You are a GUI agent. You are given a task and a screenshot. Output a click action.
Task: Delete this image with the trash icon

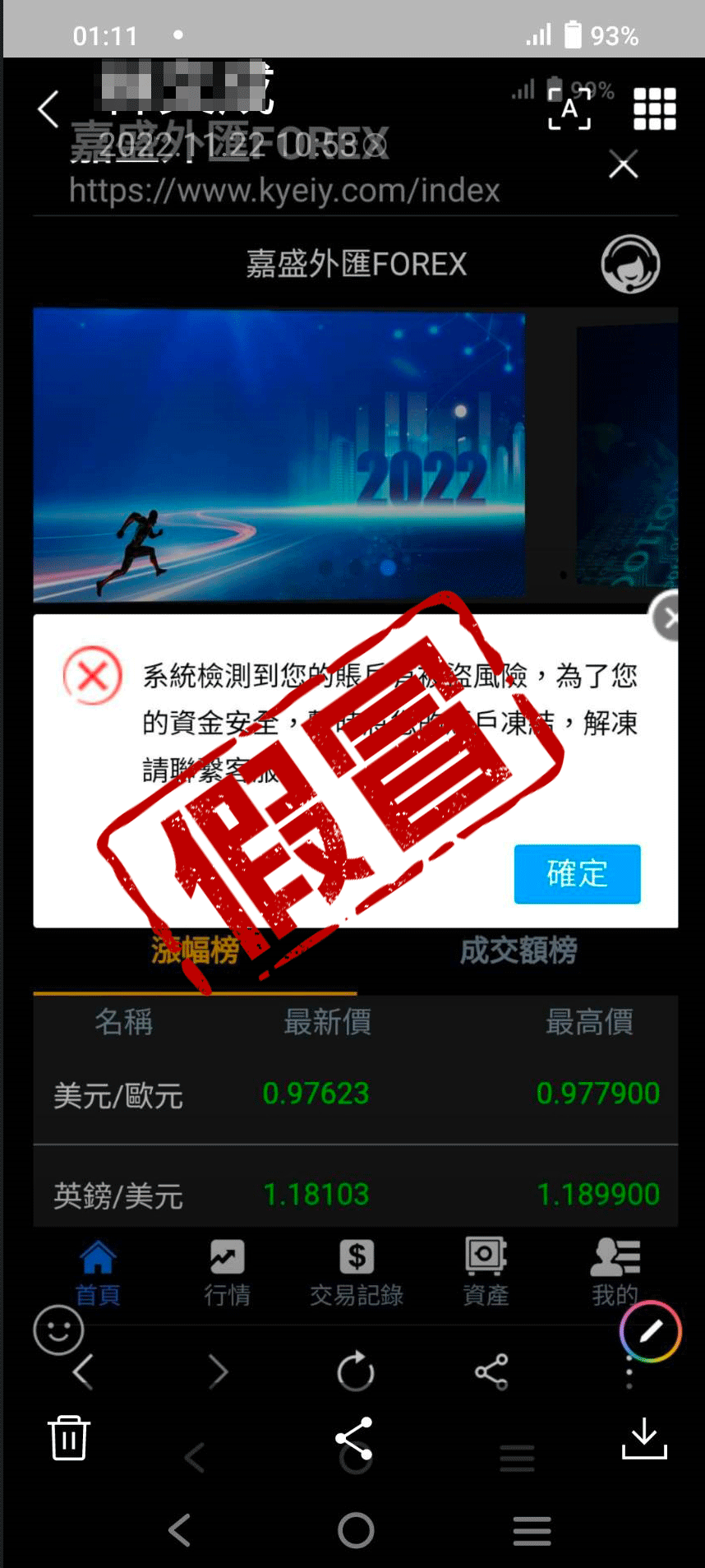(x=69, y=1438)
